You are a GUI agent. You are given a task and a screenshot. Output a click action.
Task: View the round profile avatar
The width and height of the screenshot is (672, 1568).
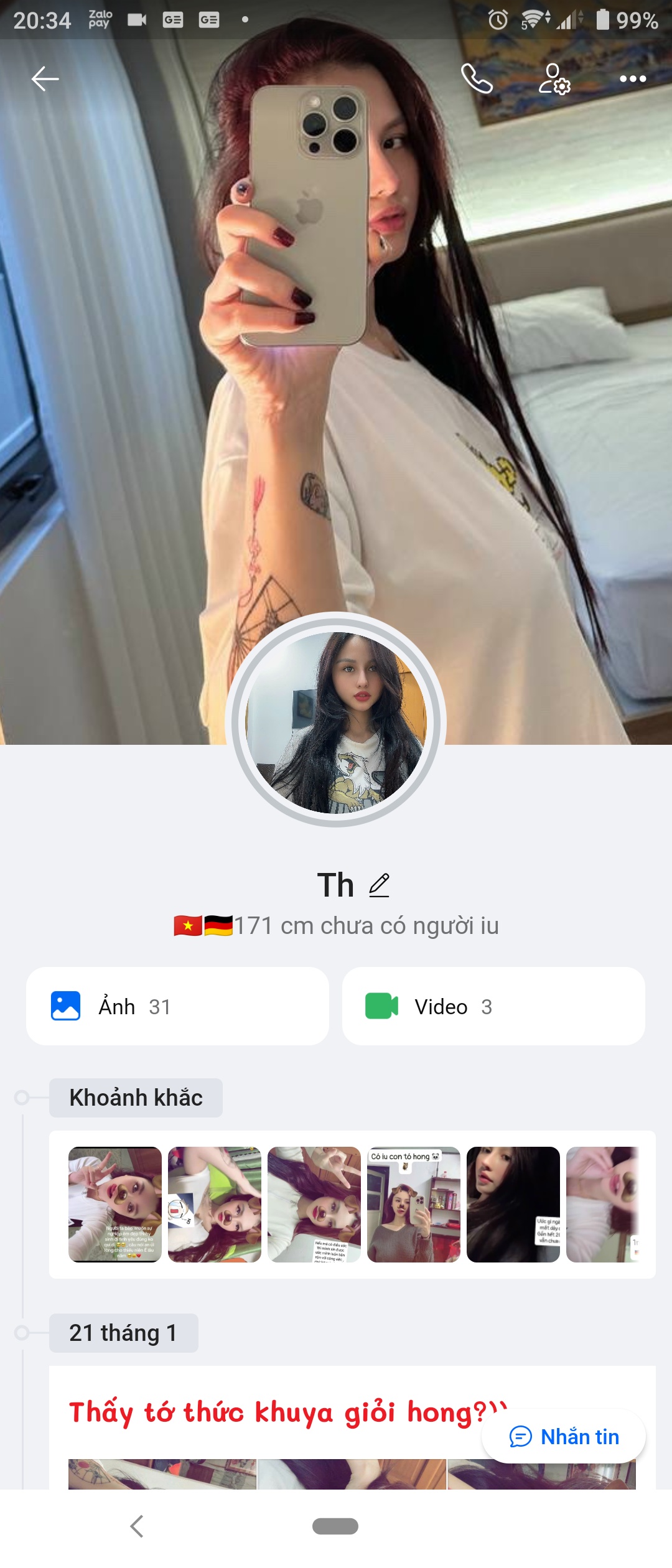coord(336,722)
